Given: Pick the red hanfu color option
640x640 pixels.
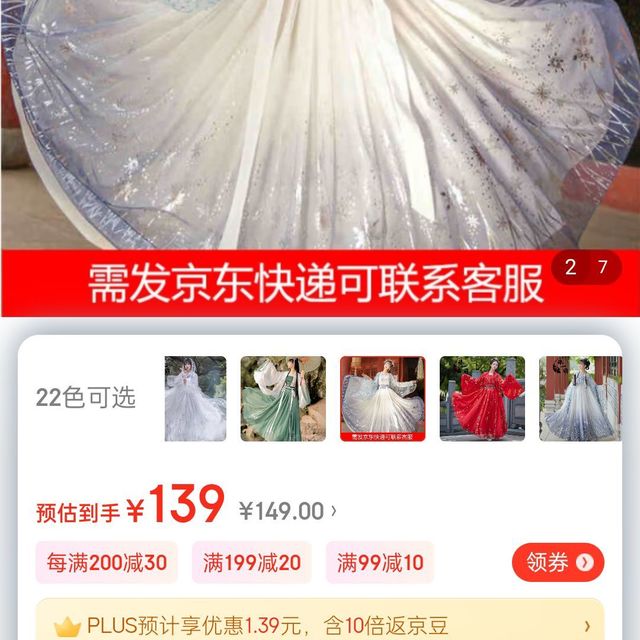Looking at the screenshot, I should (x=482, y=398).
